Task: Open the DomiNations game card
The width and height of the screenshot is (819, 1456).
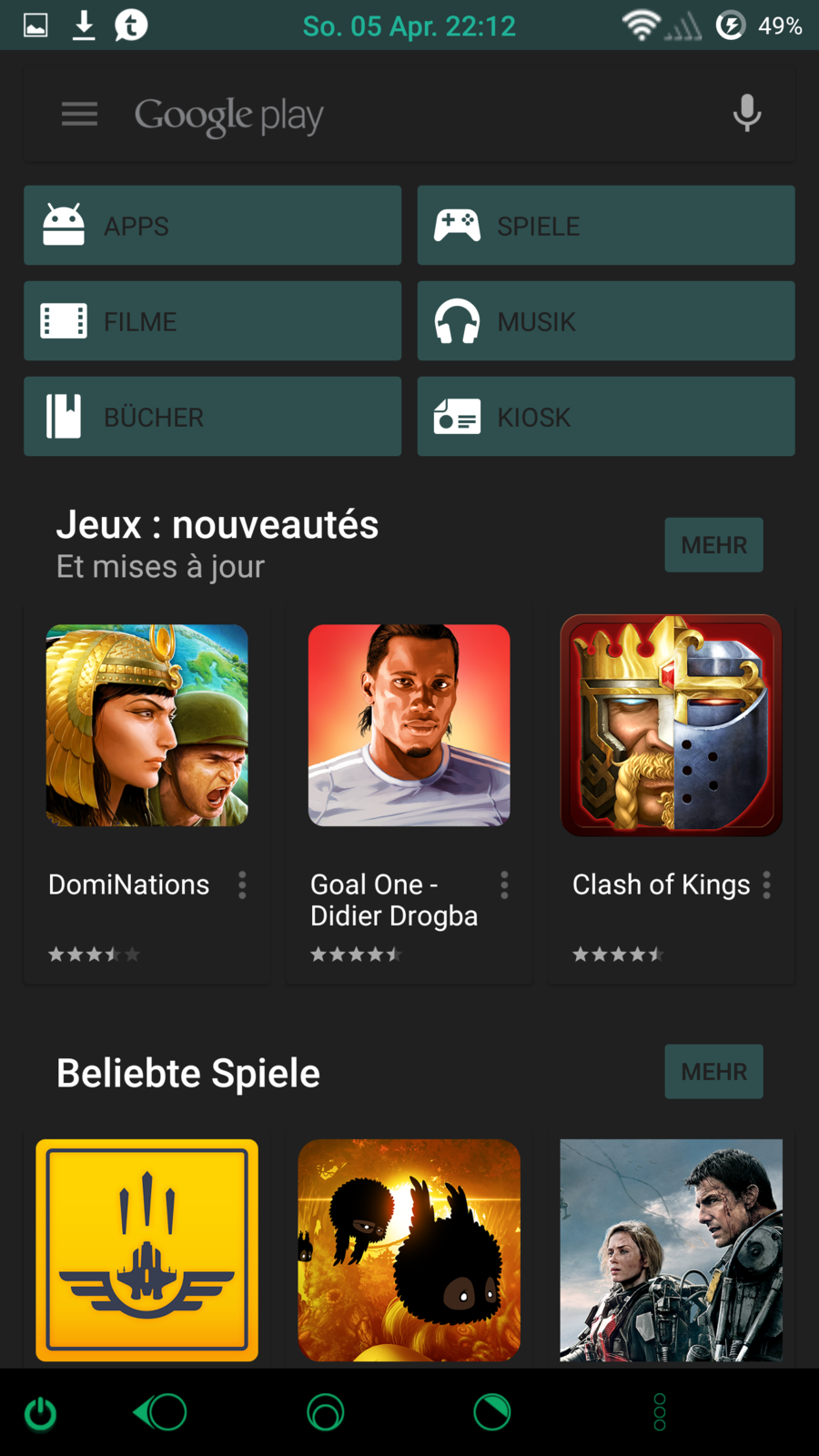Action: pyautogui.click(x=147, y=726)
